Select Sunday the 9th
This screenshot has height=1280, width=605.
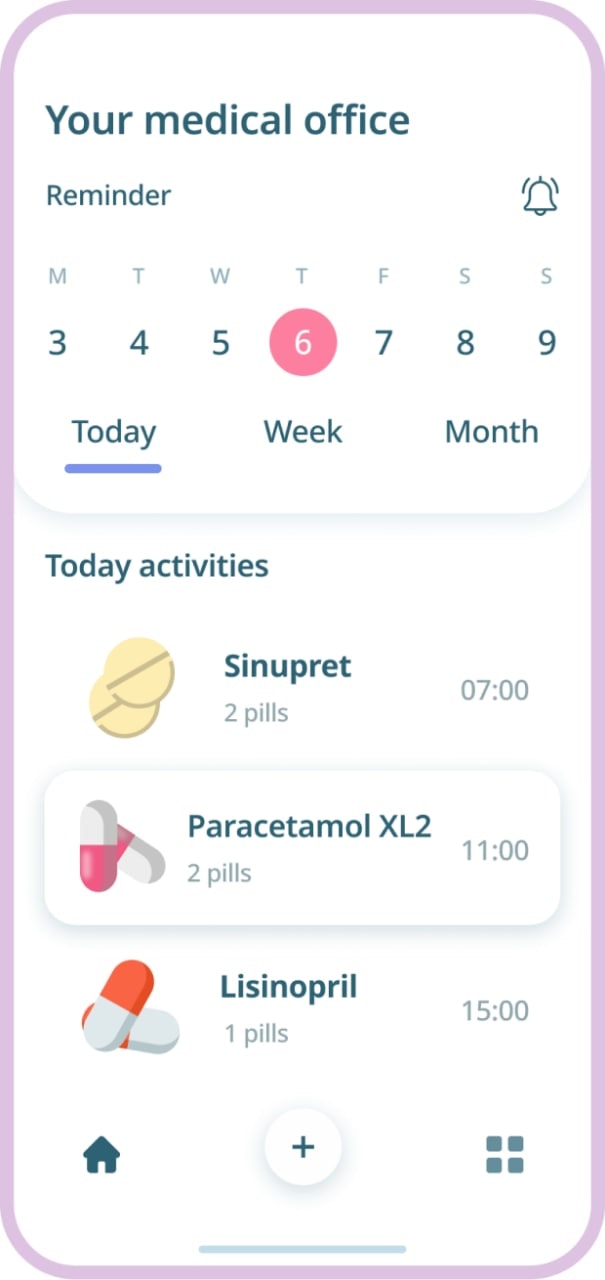click(547, 343)
